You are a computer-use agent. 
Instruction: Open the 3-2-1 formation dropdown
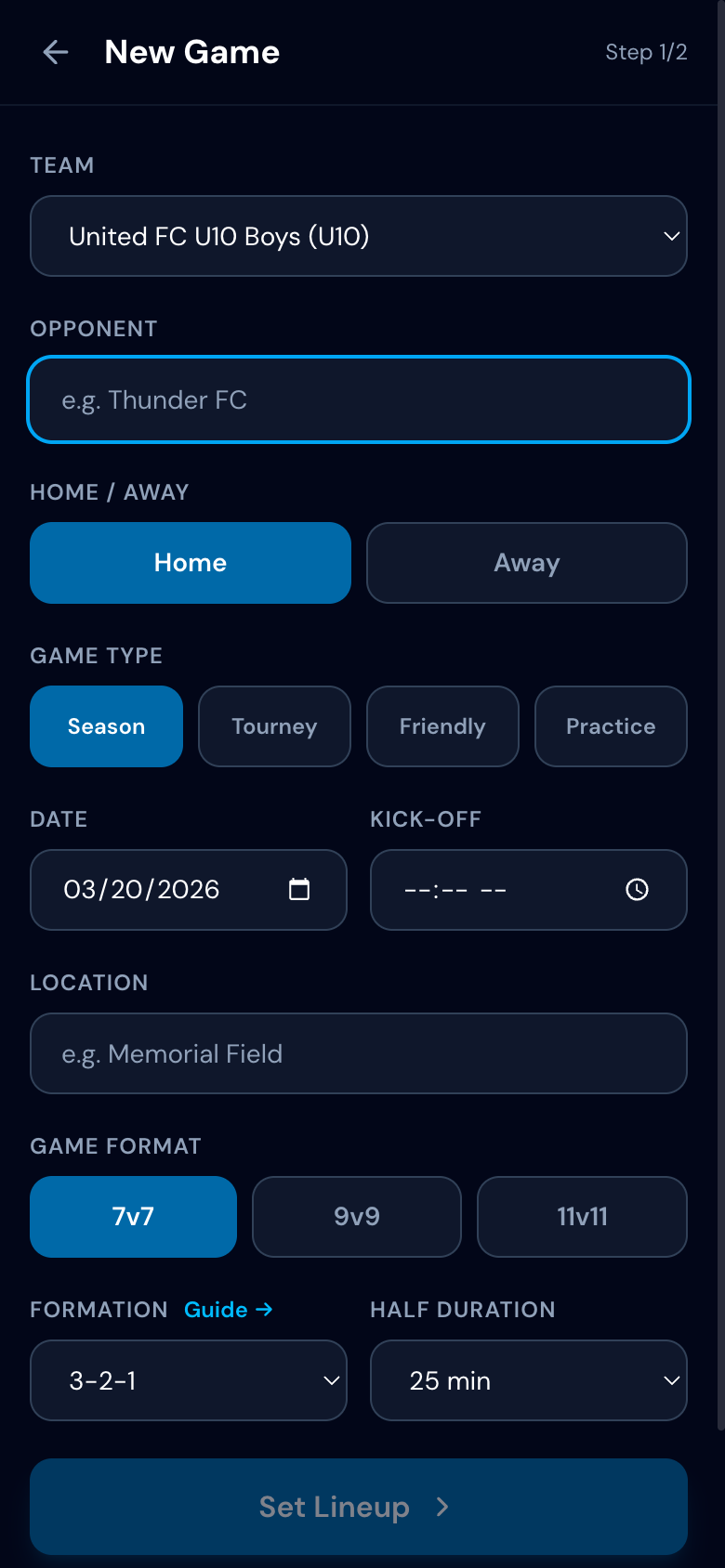tap(189, 1380)
